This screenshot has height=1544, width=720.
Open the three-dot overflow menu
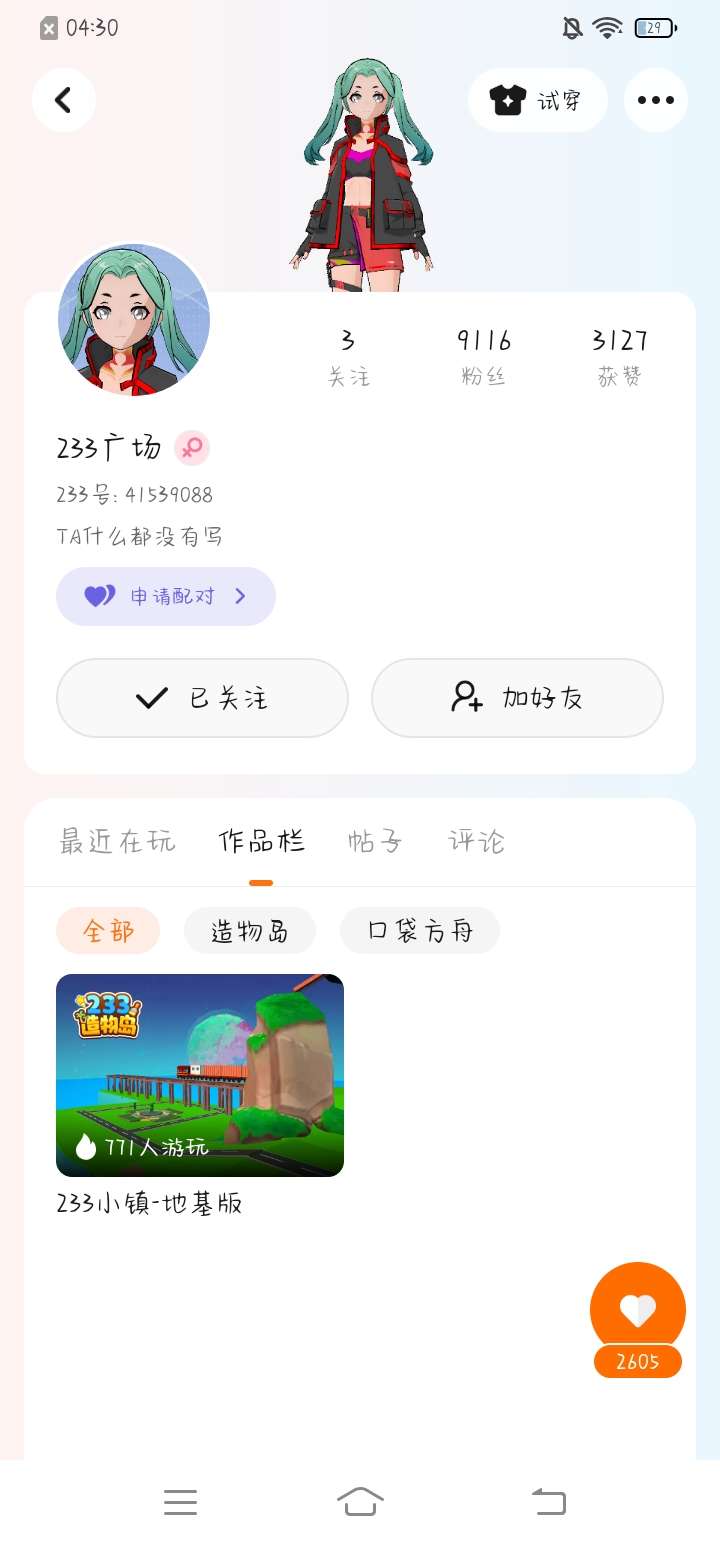click(x=656, y=100)
